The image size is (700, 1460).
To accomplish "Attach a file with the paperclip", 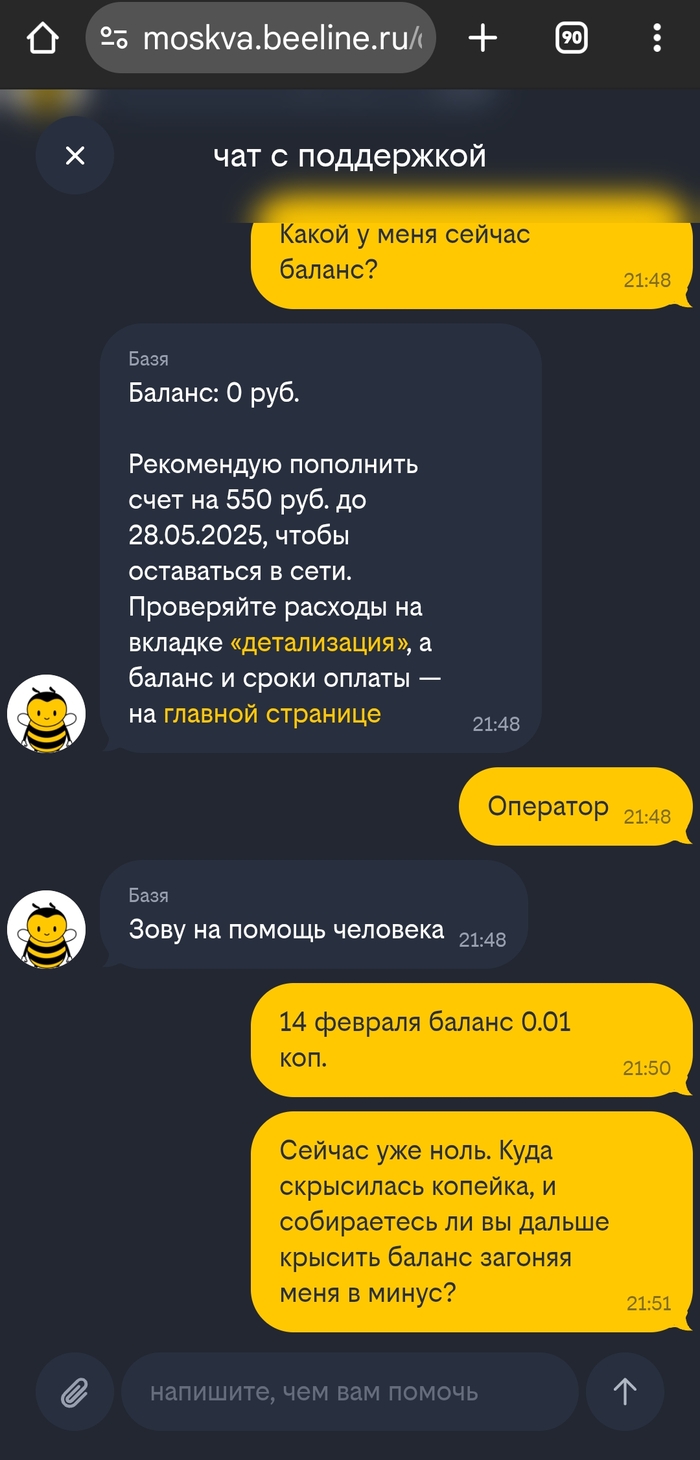I will click(75, 1391).
